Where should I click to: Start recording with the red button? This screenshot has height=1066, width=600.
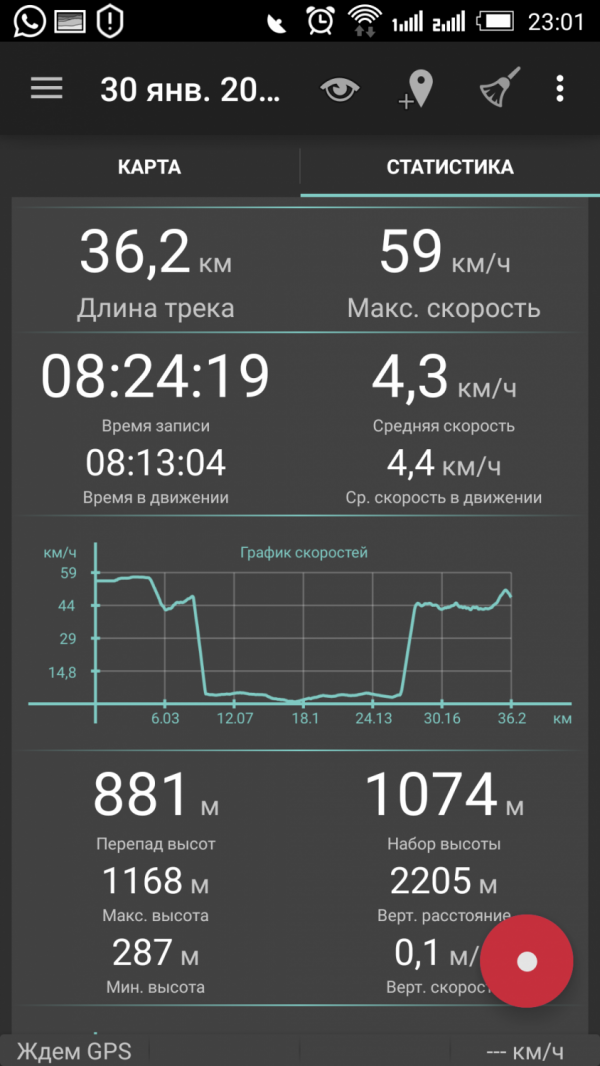tap(527, 961)
